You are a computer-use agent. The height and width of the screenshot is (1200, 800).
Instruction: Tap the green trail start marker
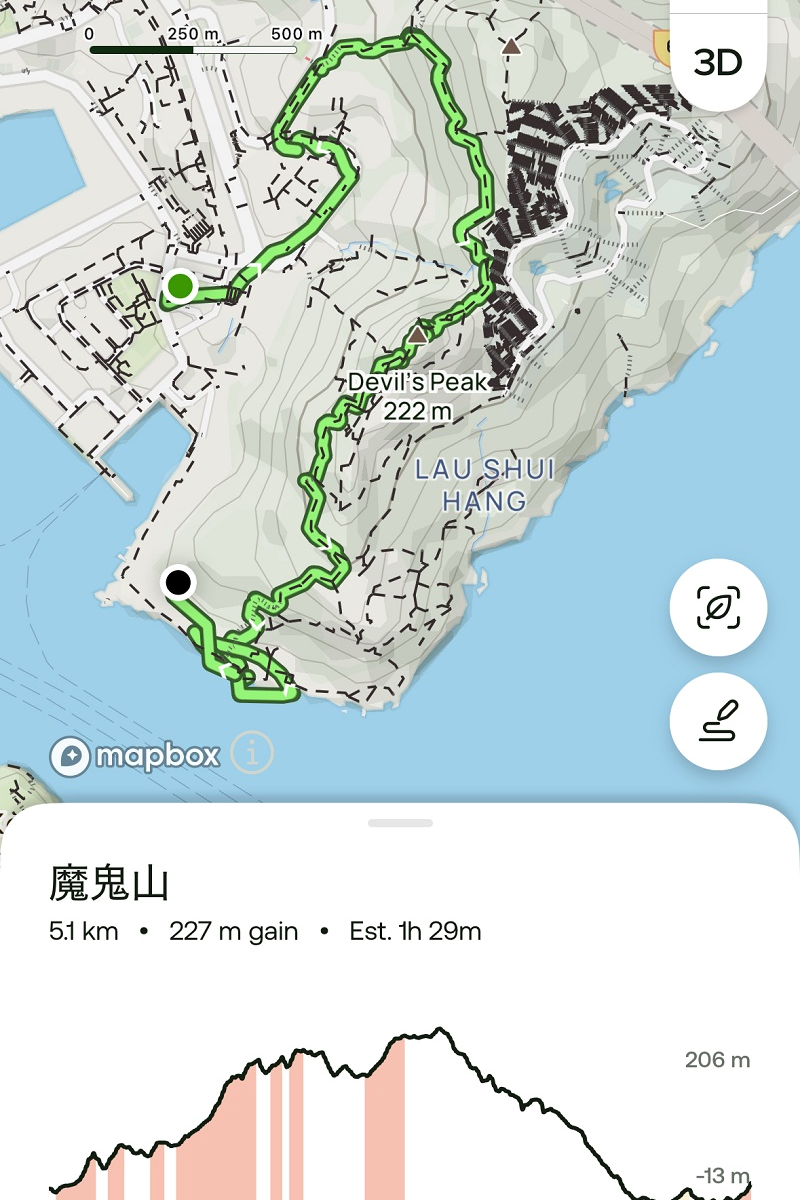pos(180,288)
